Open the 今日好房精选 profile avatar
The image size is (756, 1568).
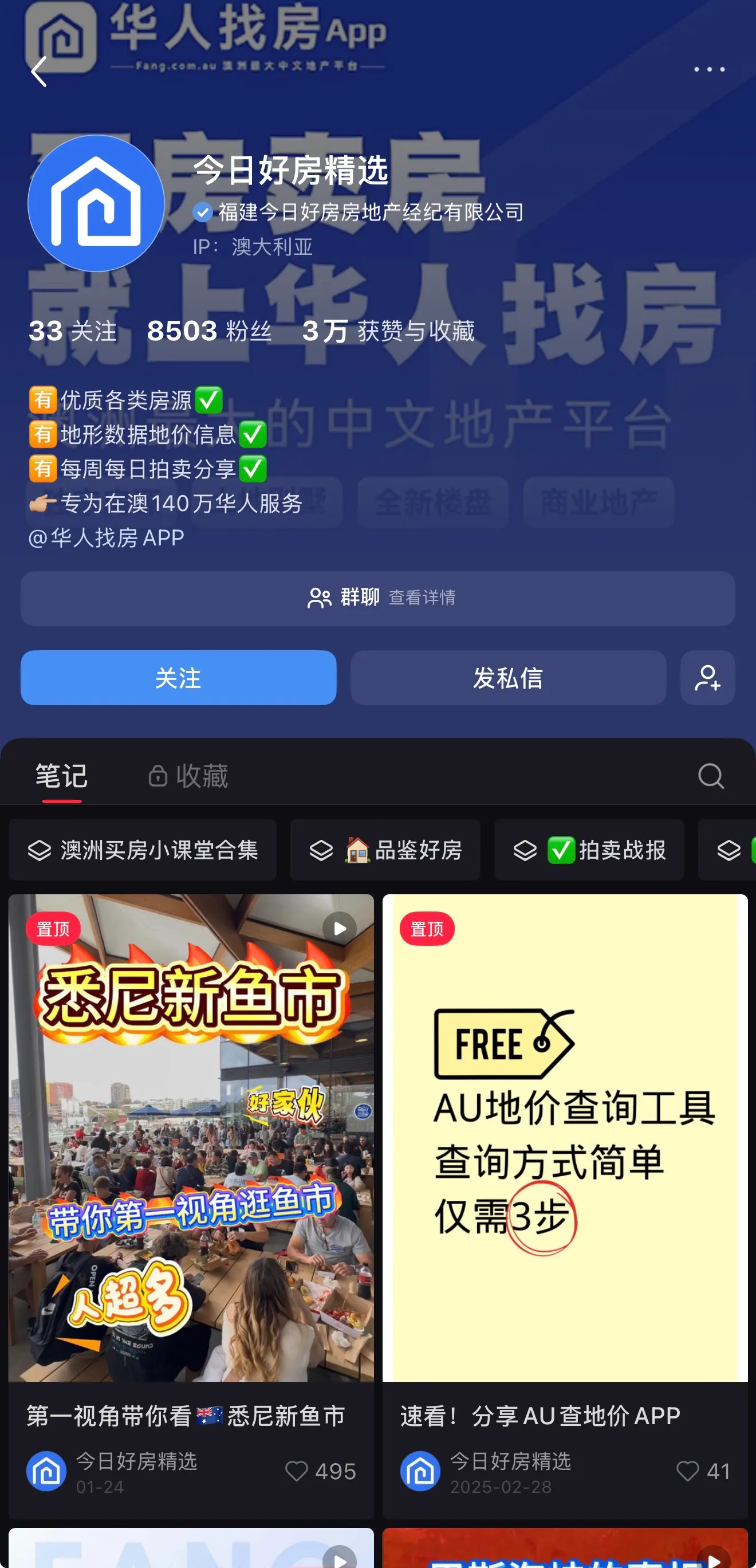96,203
